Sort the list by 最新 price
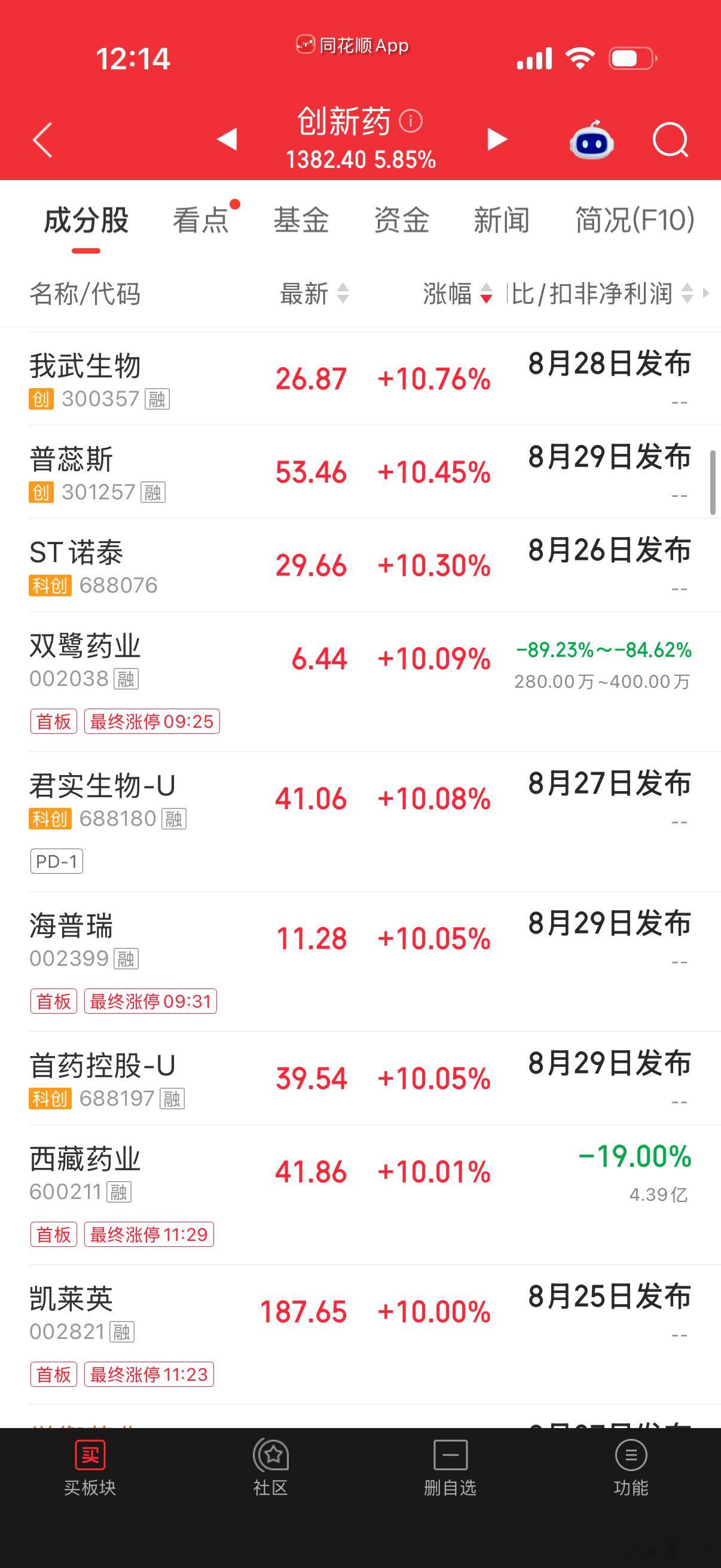Viewport: 721px width, 1568px height. pos(314,294)
